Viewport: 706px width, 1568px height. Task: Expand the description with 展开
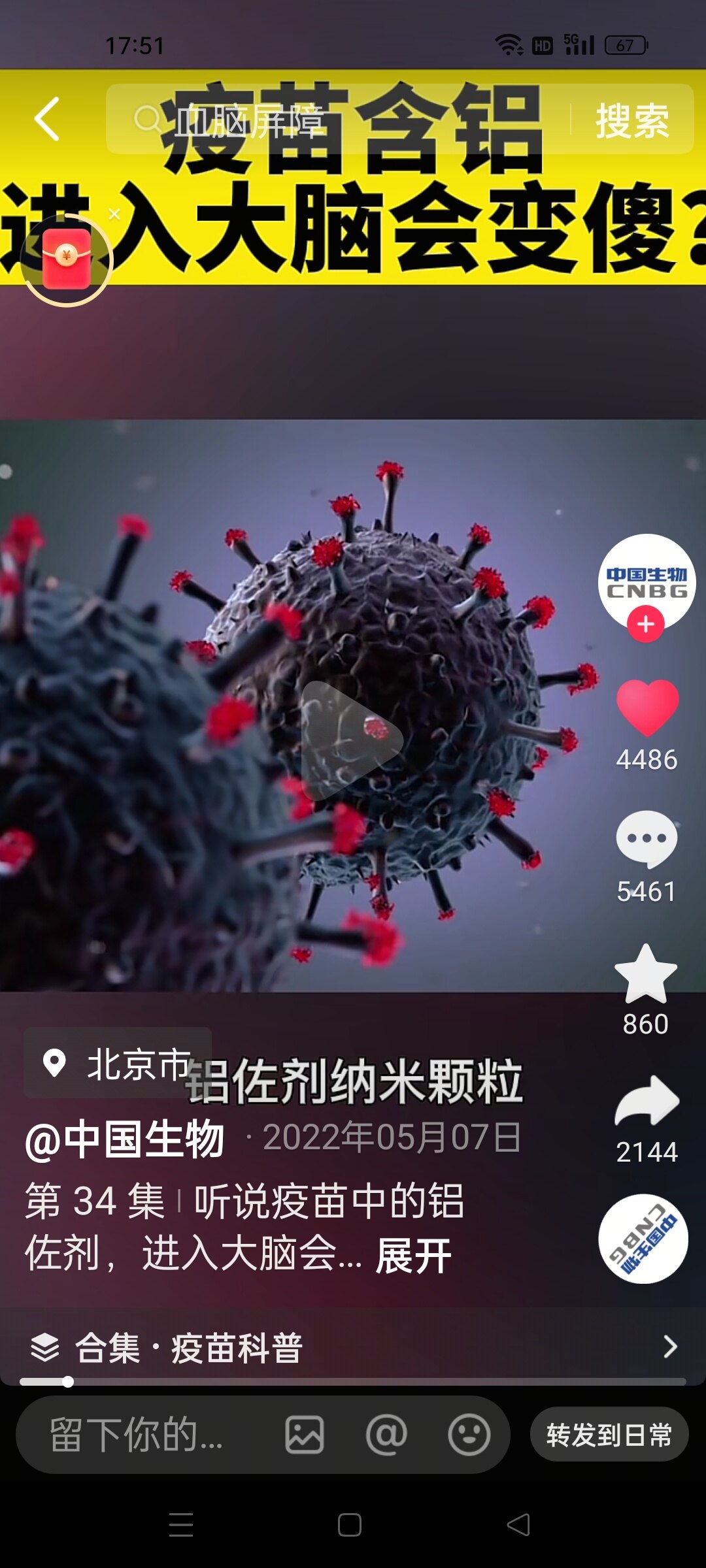[x=413, y=1256]
